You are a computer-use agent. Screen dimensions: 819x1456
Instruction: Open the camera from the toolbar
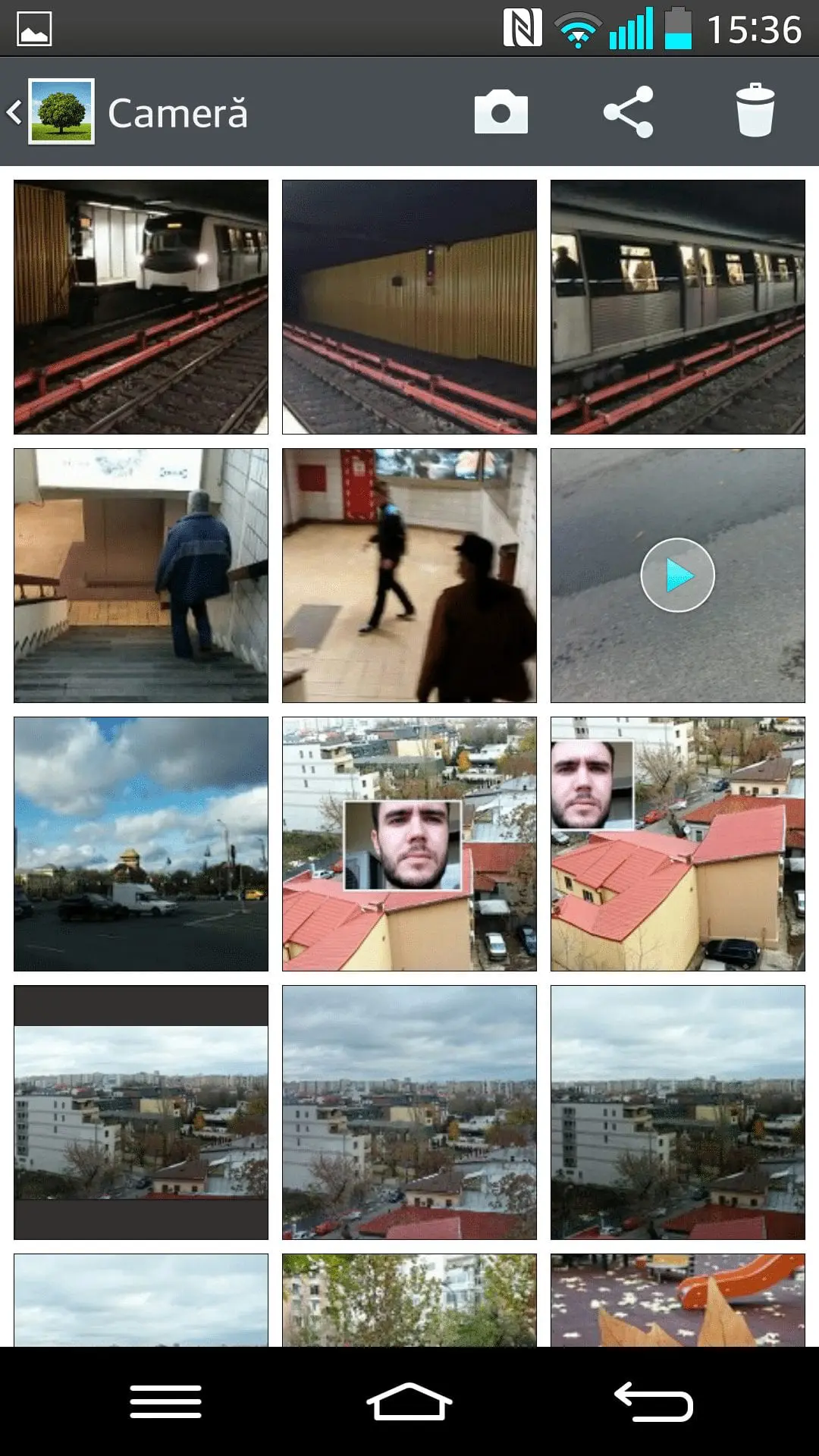click(x=500, y=112)
